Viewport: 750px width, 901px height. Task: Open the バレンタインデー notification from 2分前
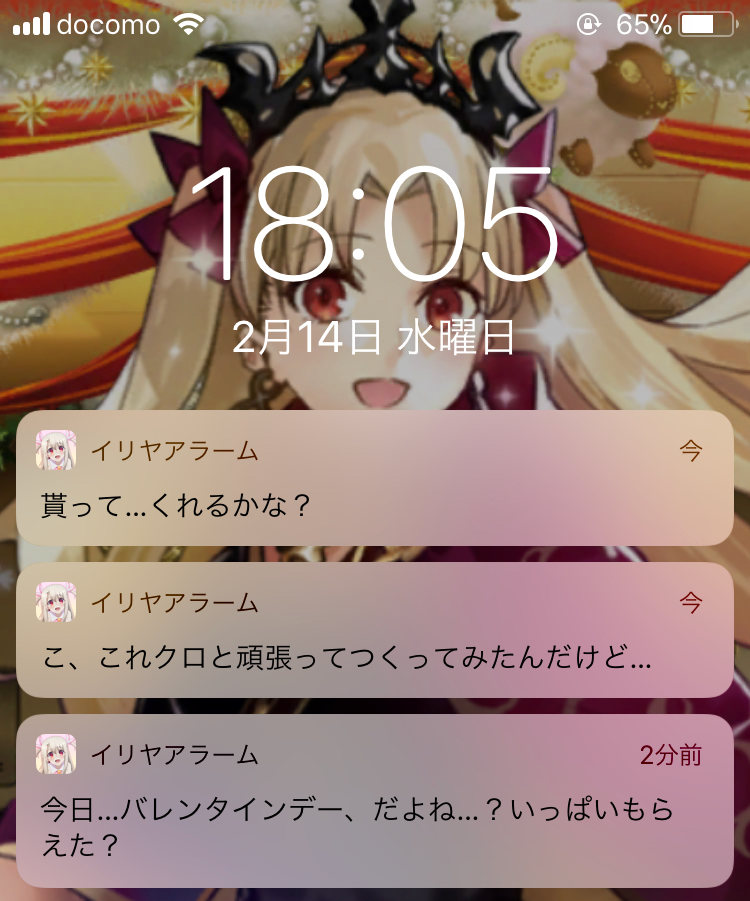point(375,800)
